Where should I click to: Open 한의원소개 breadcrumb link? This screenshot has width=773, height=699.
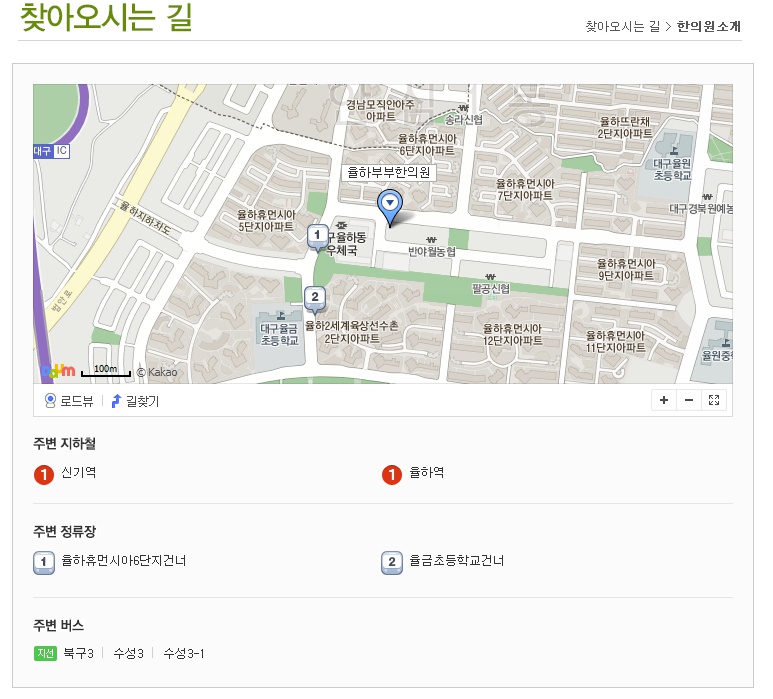tap(709, 27)
